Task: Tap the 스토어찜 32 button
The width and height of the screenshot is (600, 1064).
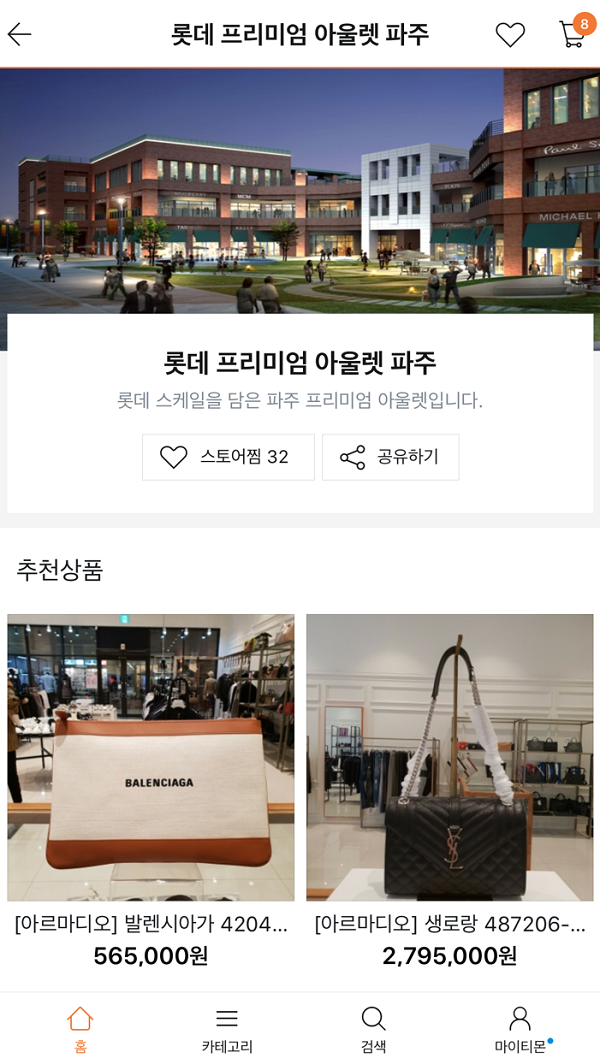Action: pos(228,457)
